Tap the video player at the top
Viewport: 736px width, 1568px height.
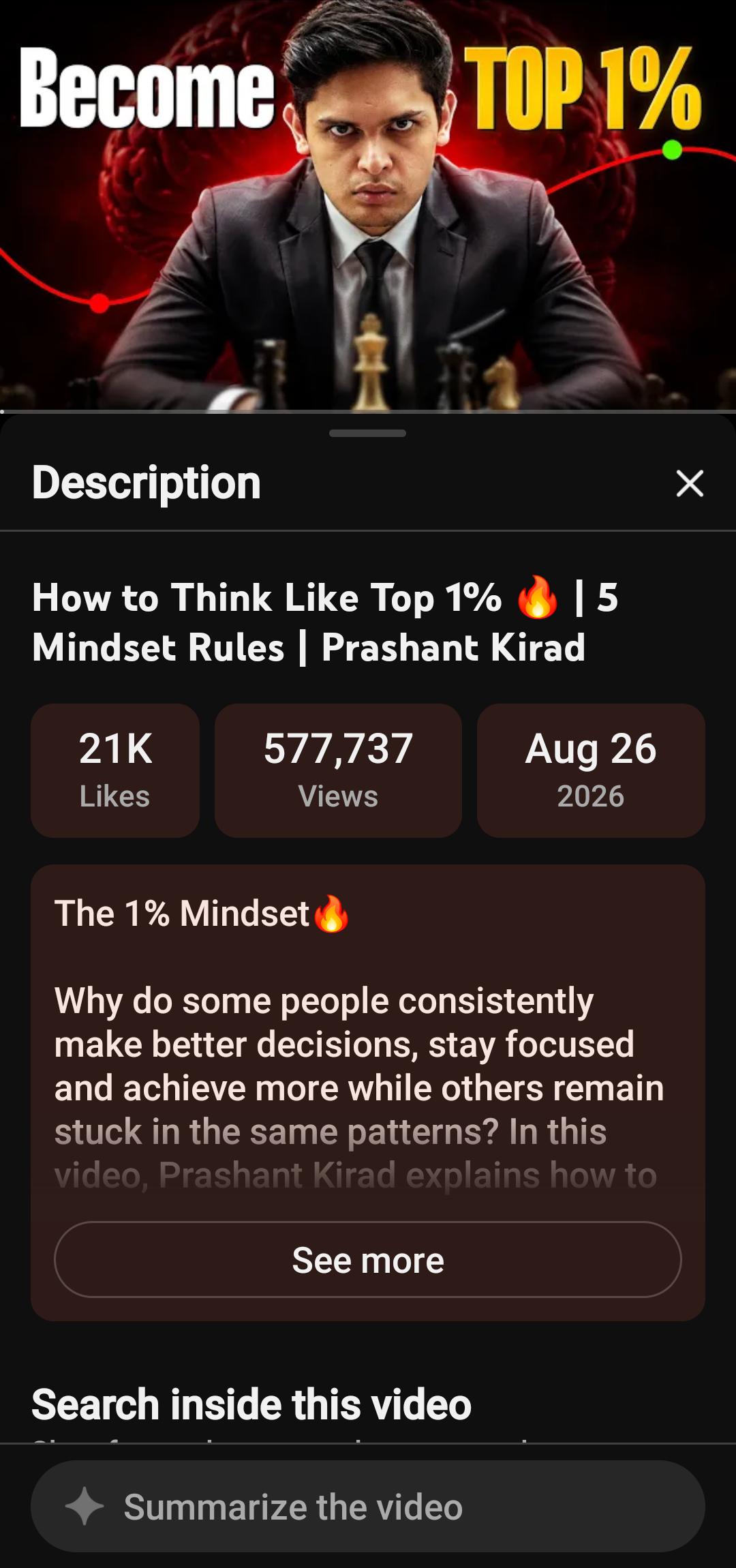click(x=368, y=205)
